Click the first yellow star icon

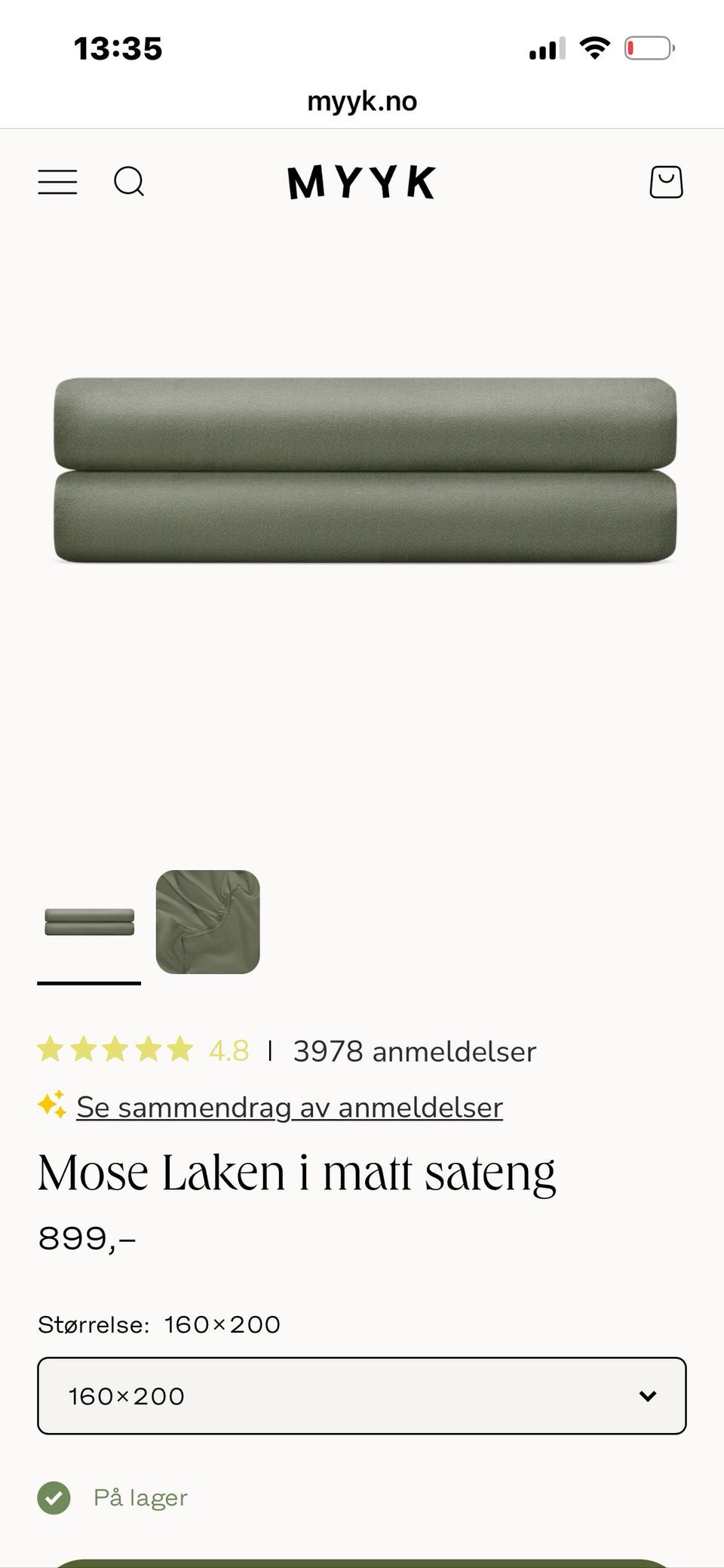[x=51, y=1050]
